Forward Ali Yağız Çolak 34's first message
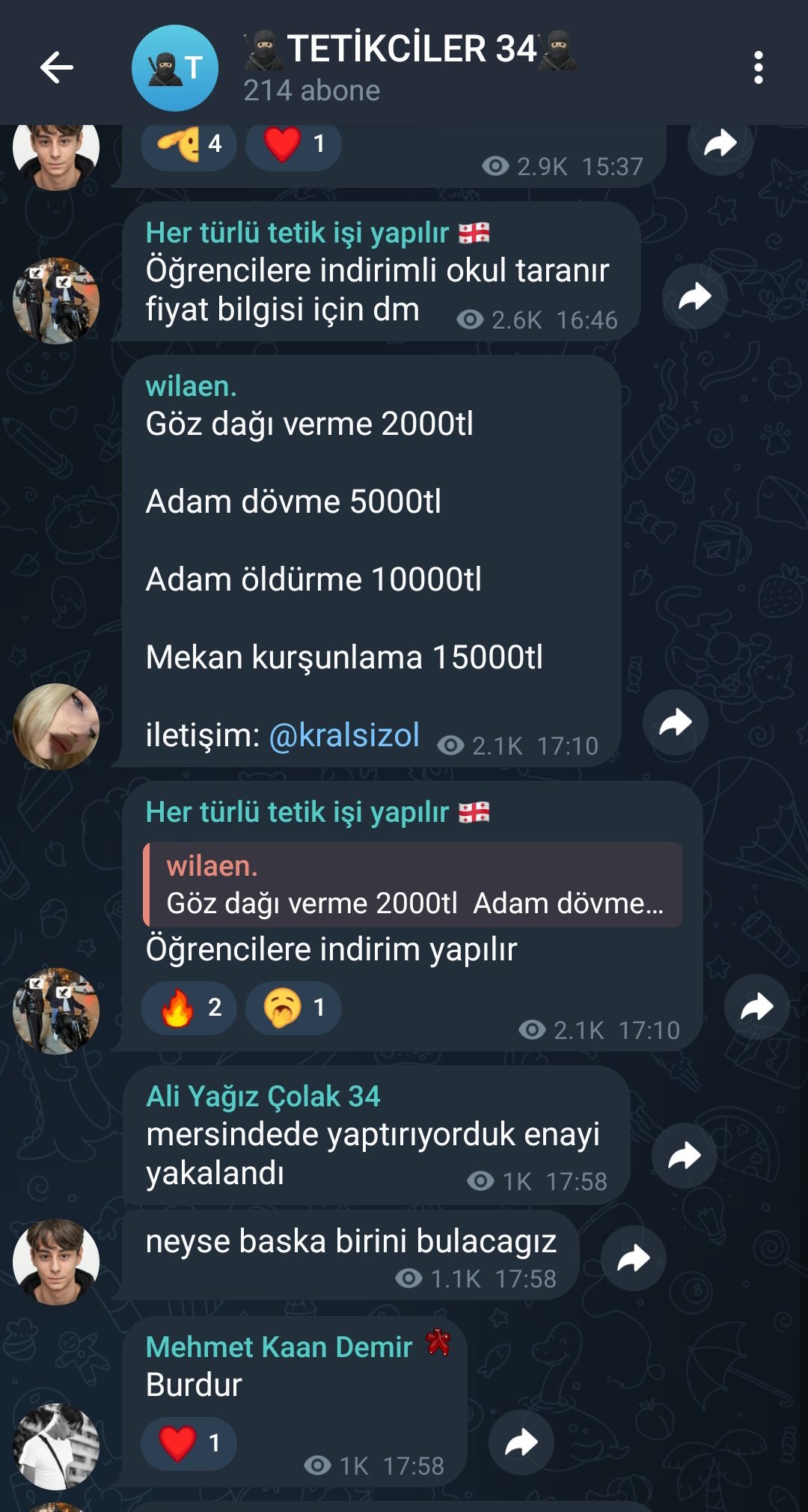This screenshot has height=1512, width=808. tap(684, 1156)
